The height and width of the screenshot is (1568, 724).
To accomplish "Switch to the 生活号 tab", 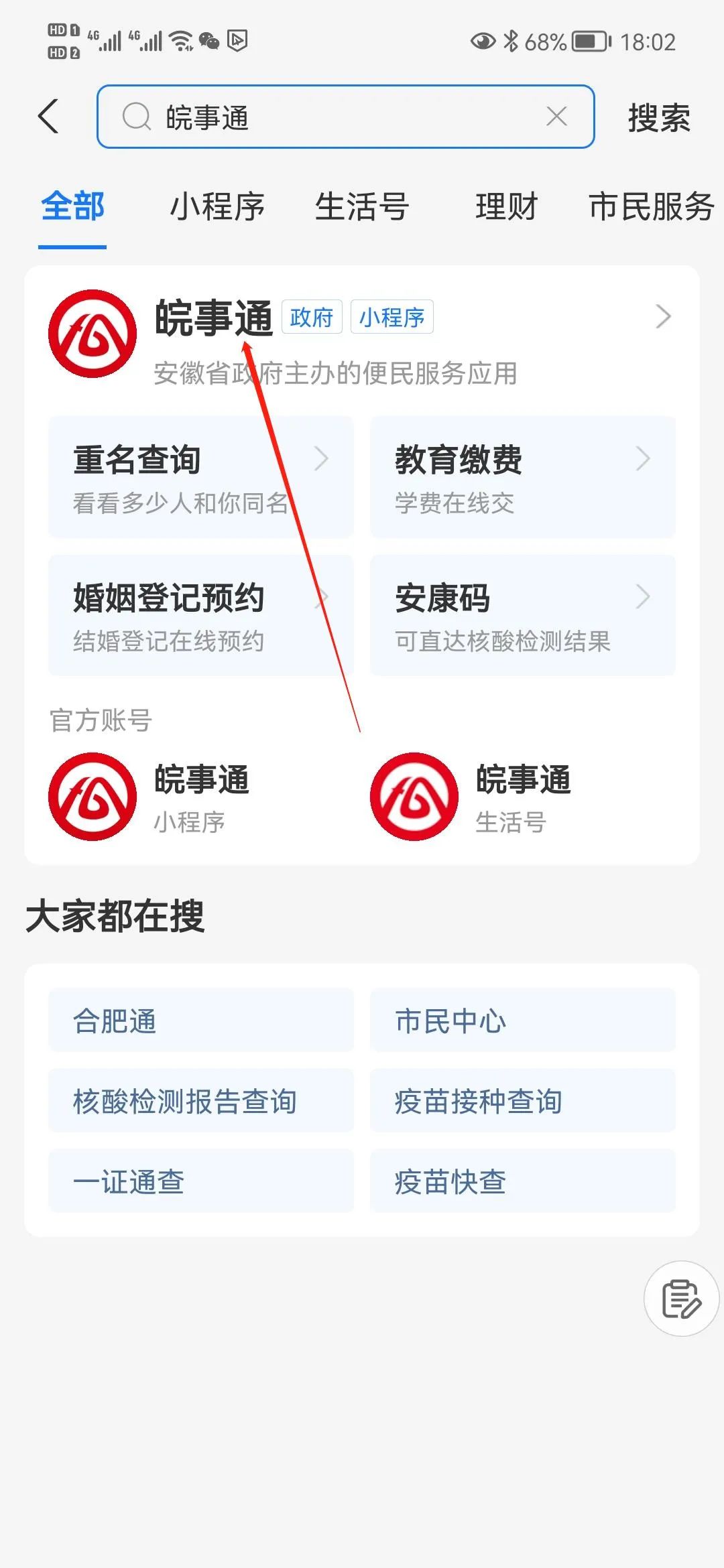I will [x=362, y=206].
